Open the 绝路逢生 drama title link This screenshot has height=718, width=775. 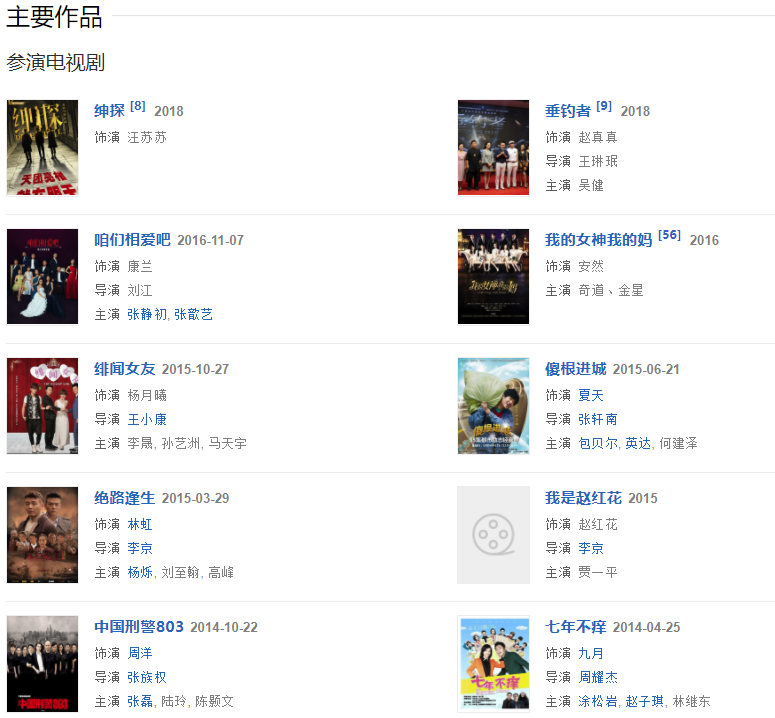124,498
